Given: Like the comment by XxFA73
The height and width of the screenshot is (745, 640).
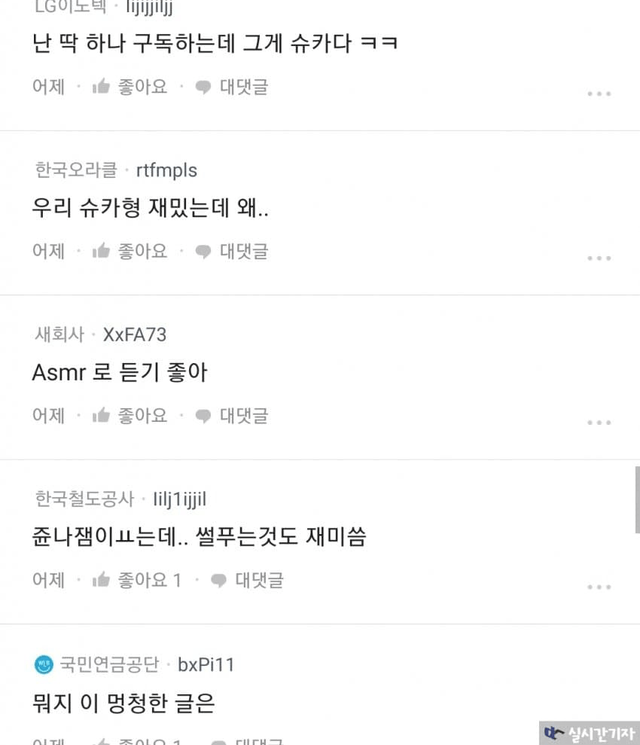Looking at the screenshot, I should (130, 415).
